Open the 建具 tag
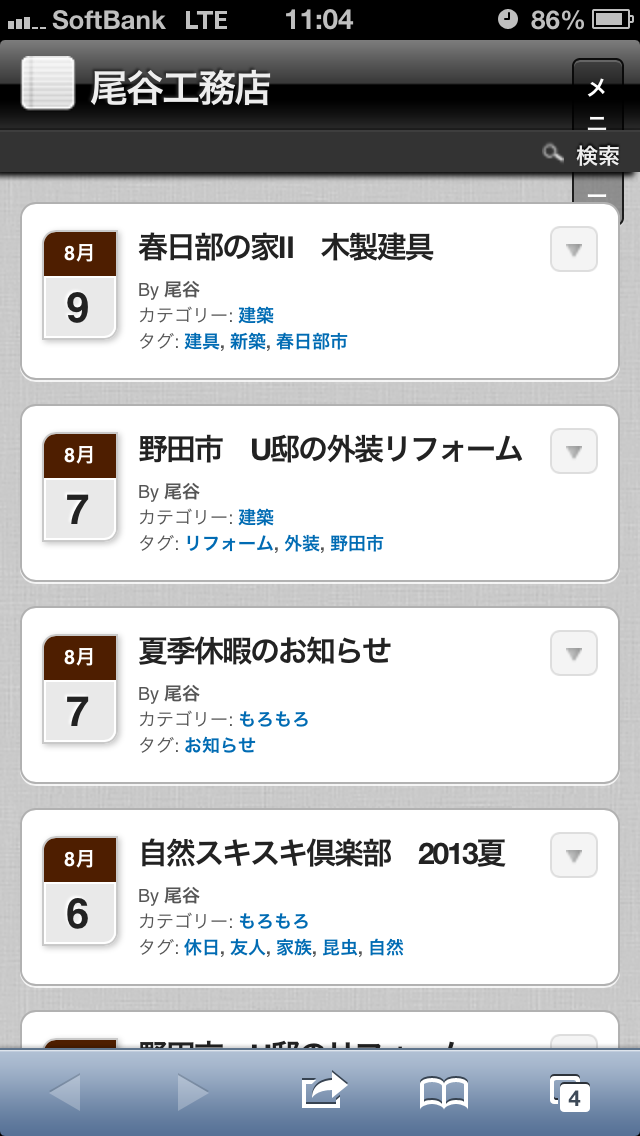Viewport: 640px width, 1136px height. [x=201, y=341]
